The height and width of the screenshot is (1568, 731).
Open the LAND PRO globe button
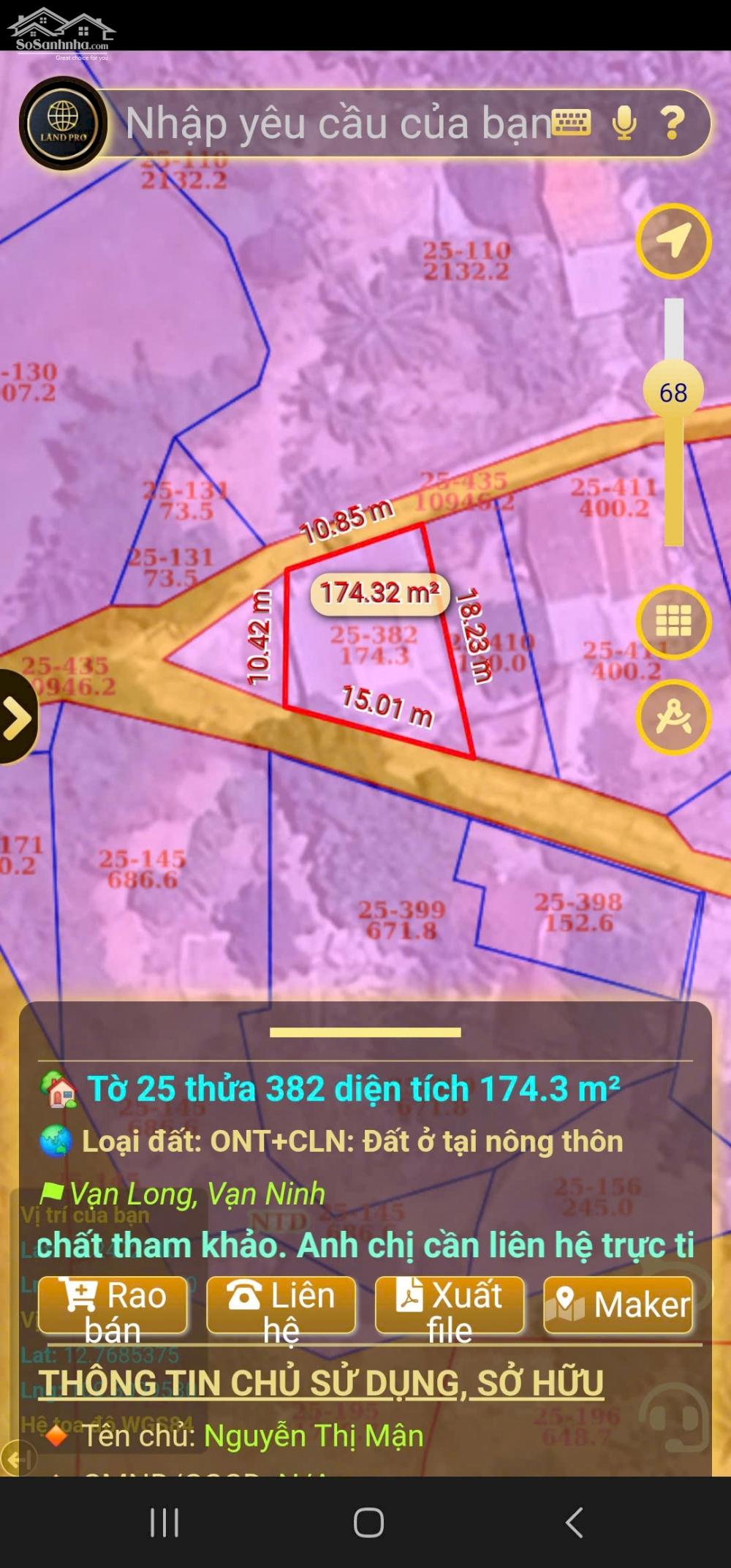pyautogui.click(x=63, y=123)
